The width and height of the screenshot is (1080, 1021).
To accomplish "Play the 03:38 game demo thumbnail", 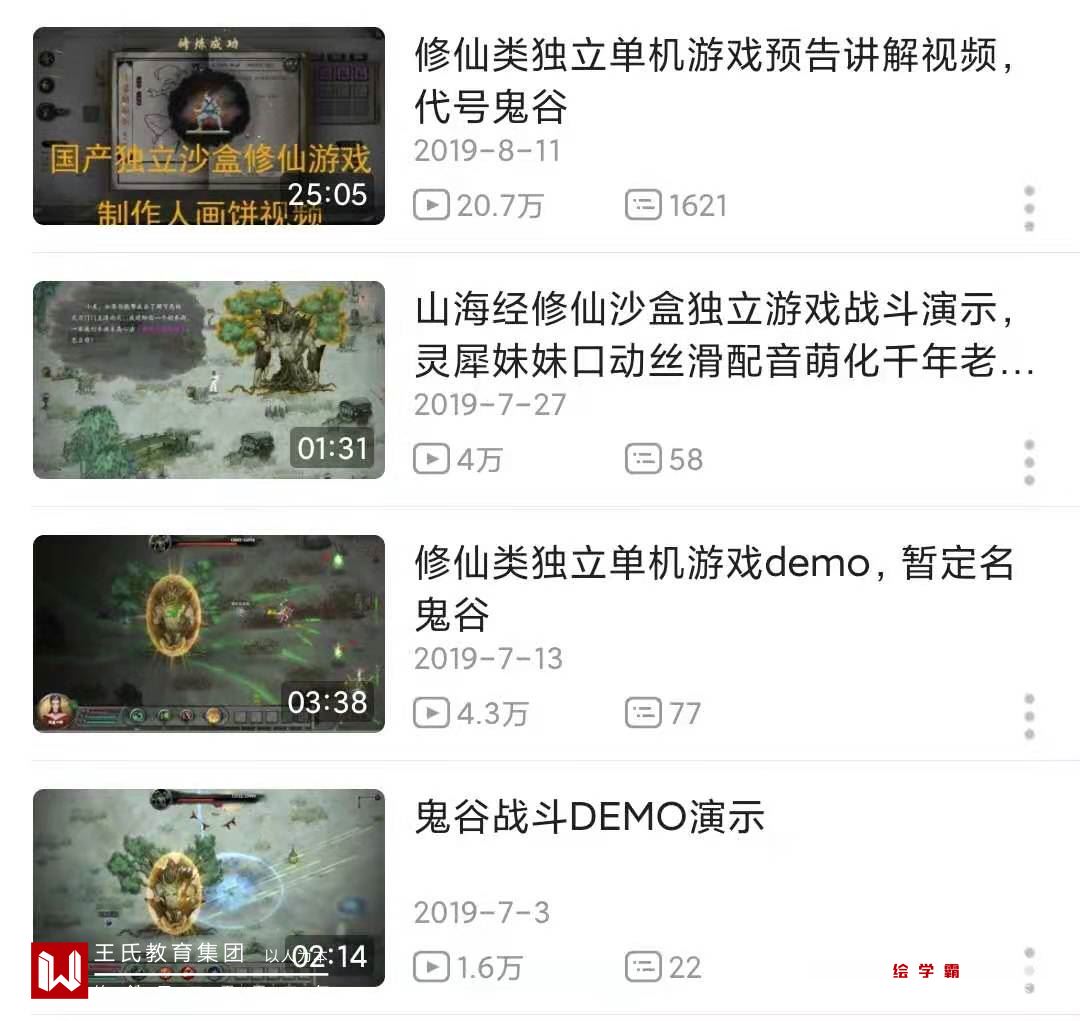I will tap(208, 634).
